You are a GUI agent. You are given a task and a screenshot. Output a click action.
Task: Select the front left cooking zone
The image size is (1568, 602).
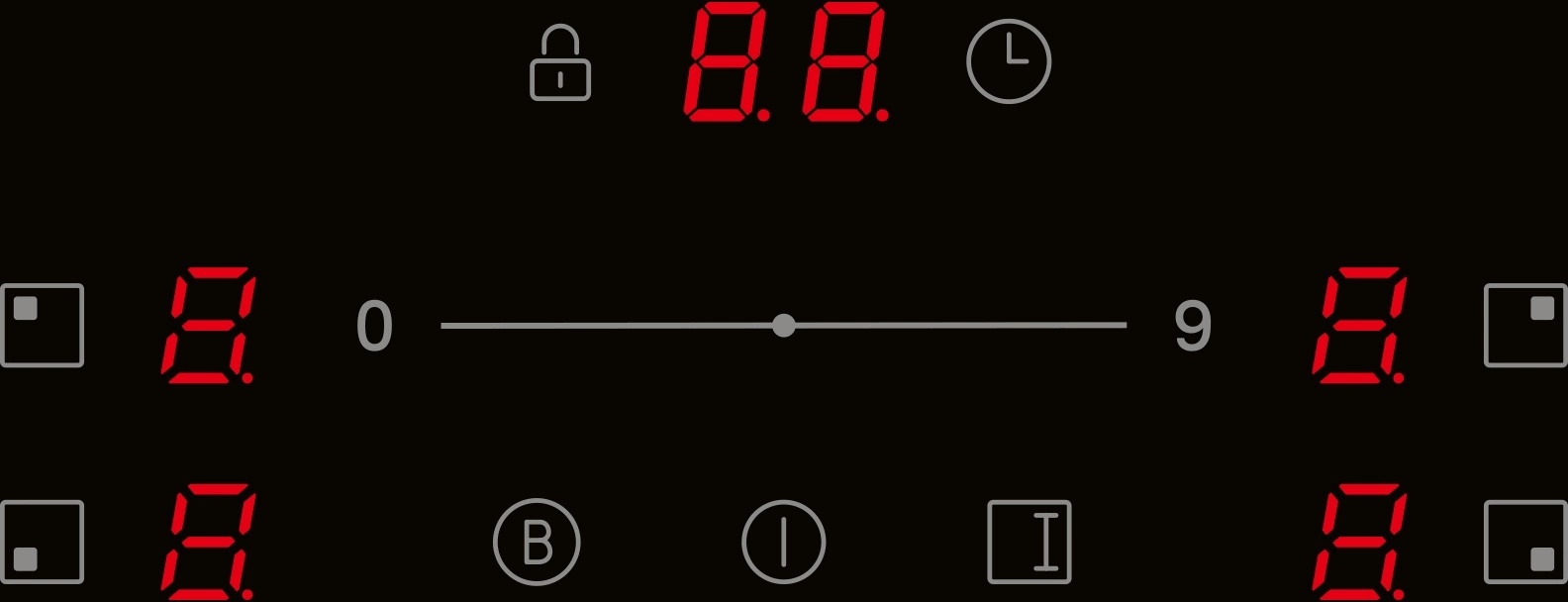pyautogui.click(x=42, y=542)
